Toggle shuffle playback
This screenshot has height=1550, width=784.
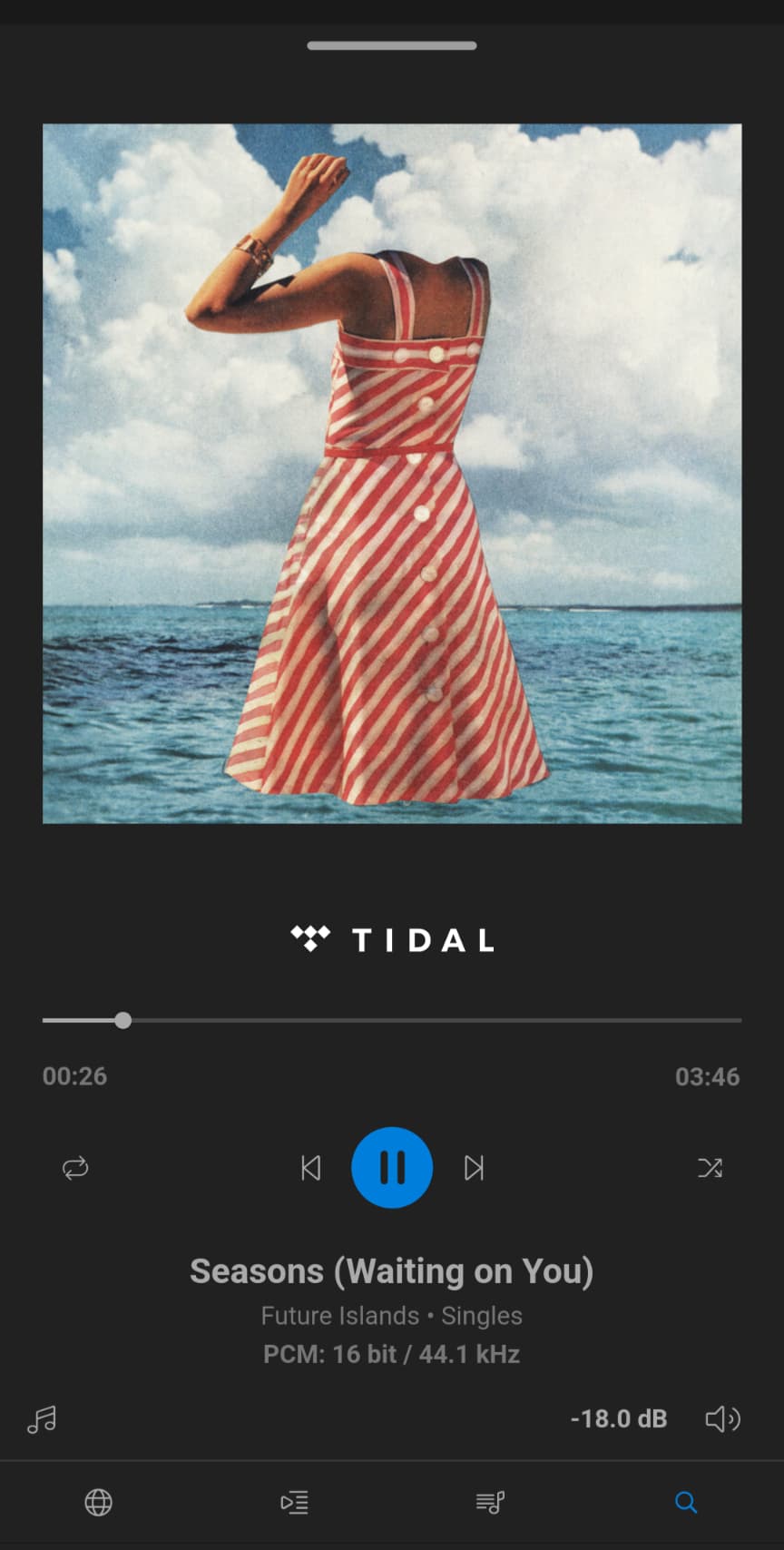[x=710, y=1167]
